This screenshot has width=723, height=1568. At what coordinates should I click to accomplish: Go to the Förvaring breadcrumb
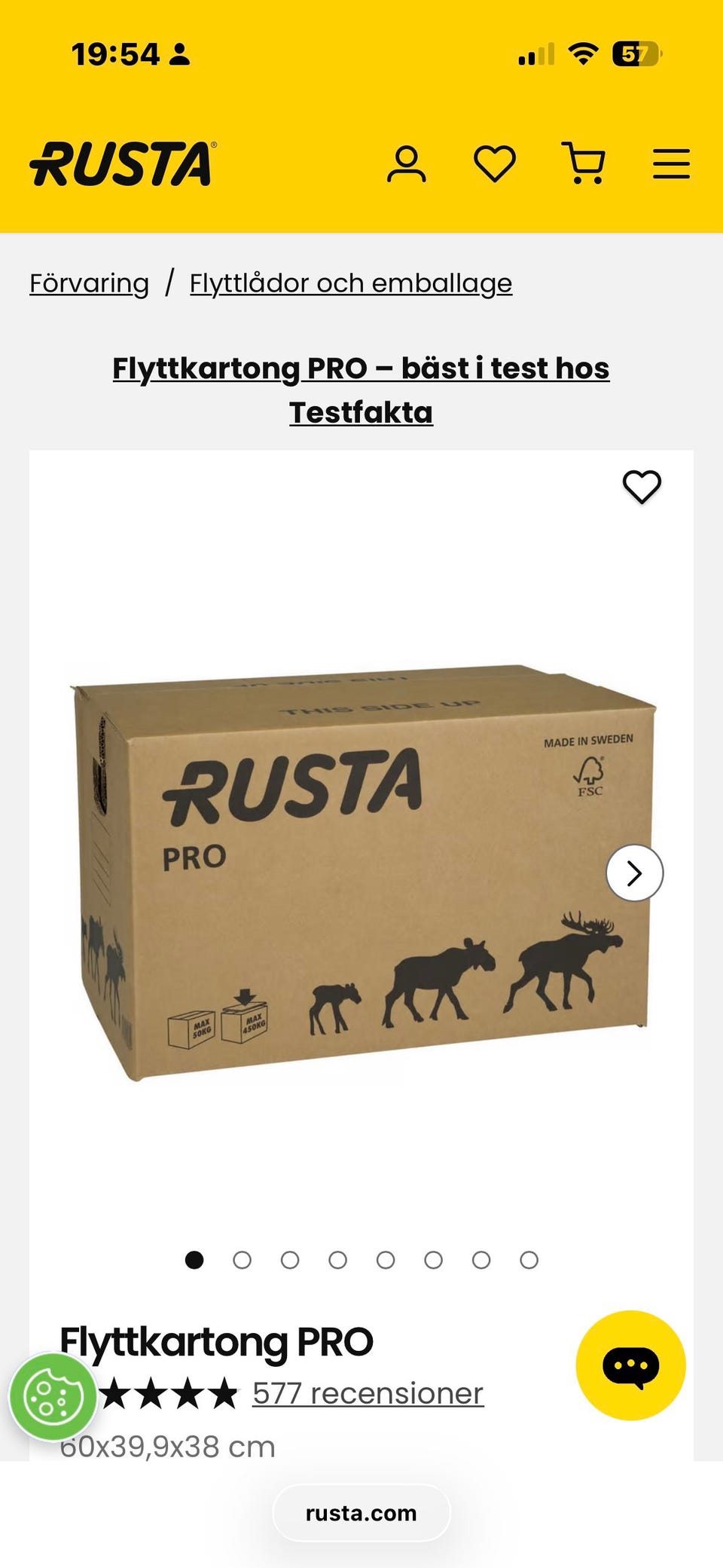click(x=89, y=283)
